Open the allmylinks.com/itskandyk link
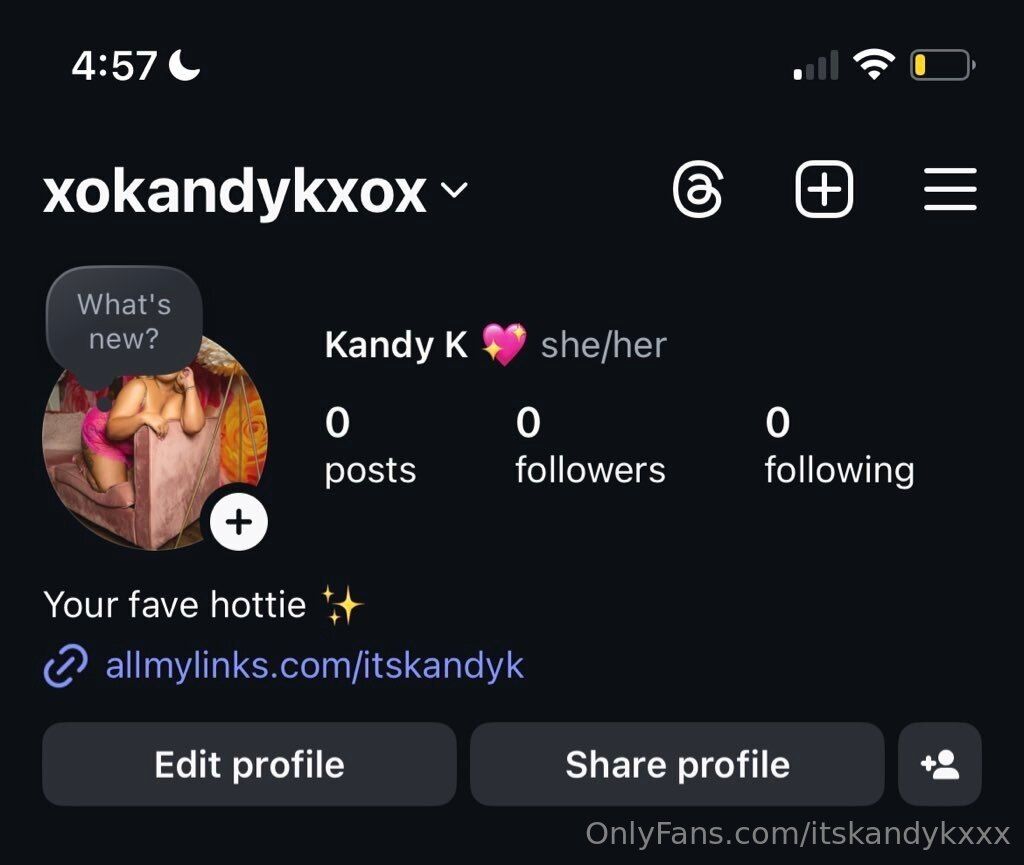The height and width of the screenshot is (865, 1024). (314, 665)
